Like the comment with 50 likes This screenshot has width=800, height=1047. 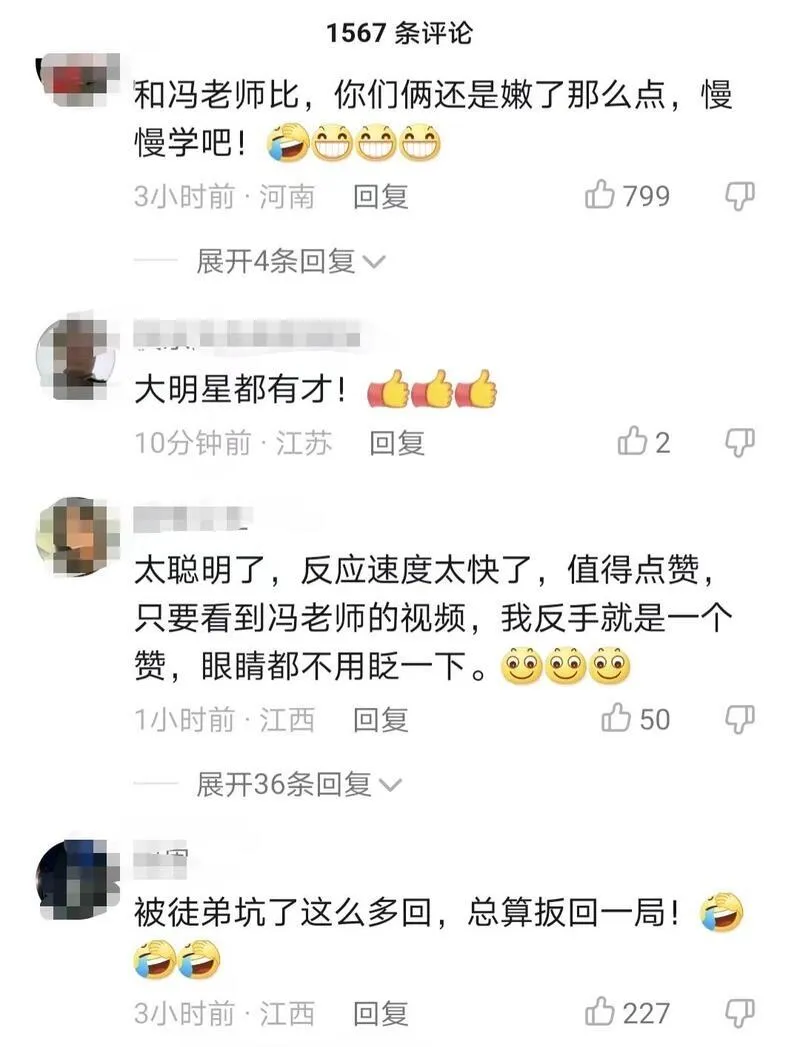(617, 718)
